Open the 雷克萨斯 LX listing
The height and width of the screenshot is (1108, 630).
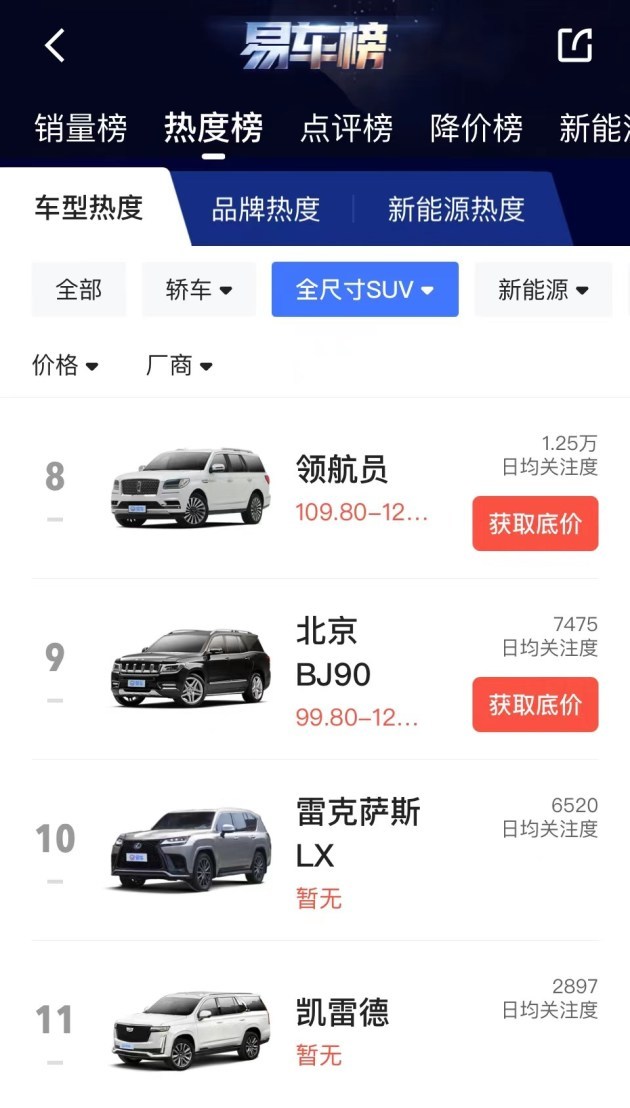(x=315, y=850)
